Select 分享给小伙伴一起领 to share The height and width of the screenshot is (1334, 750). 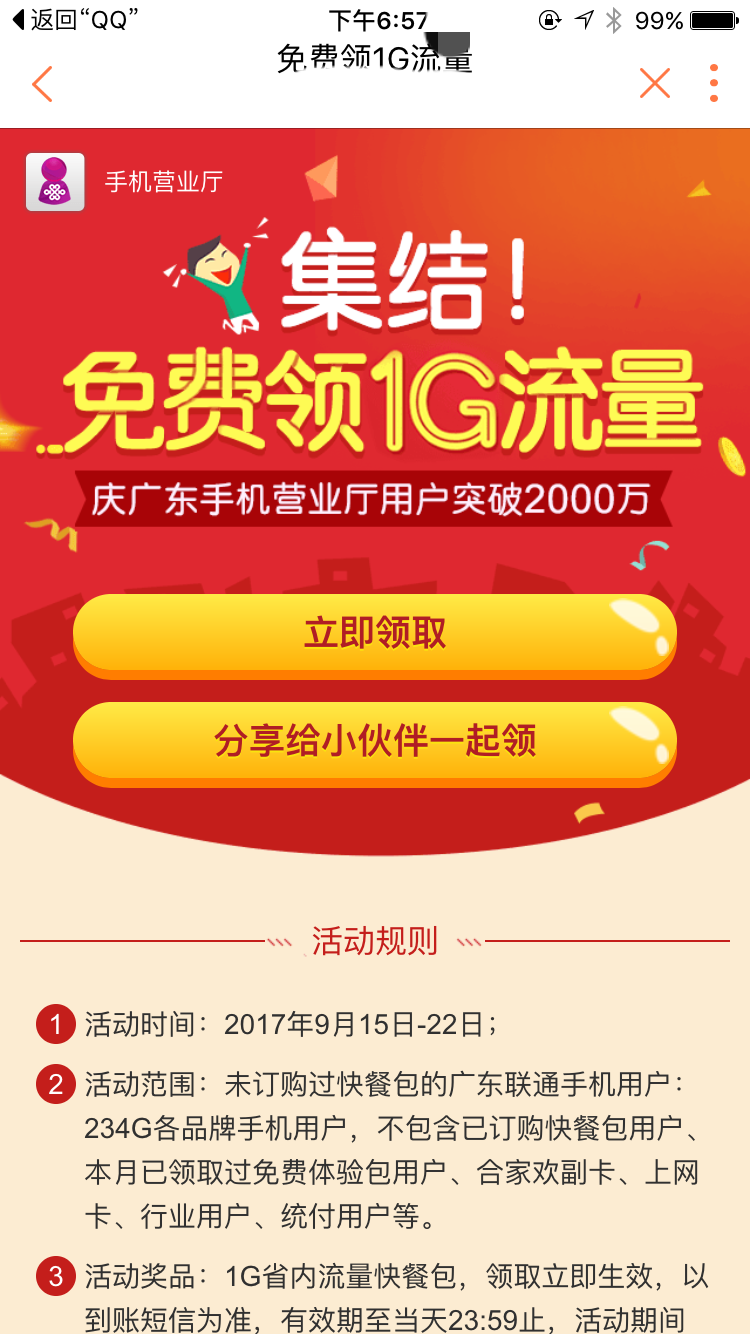pyautogui.click(x=375, y=742)
